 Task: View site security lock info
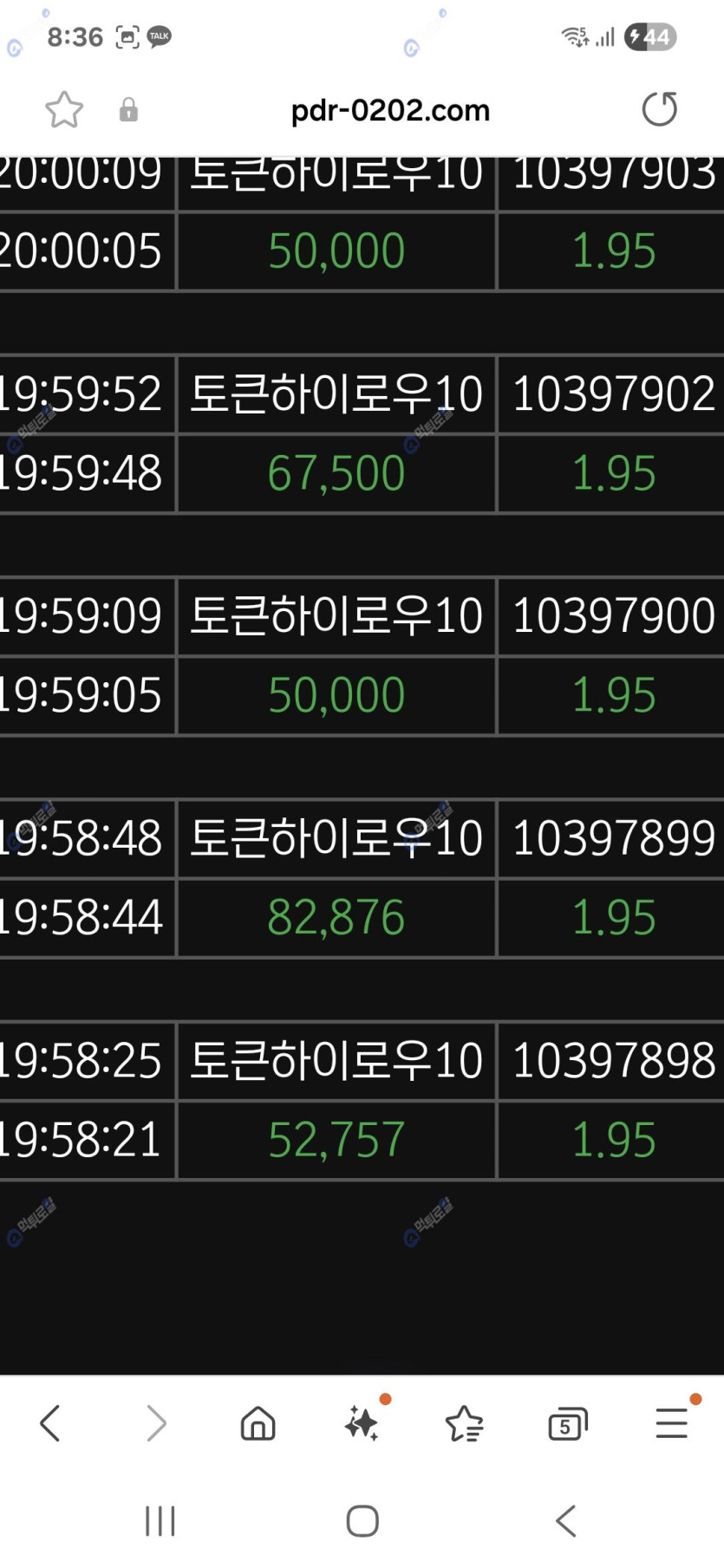pyautogui.click(x=128, y=110)
